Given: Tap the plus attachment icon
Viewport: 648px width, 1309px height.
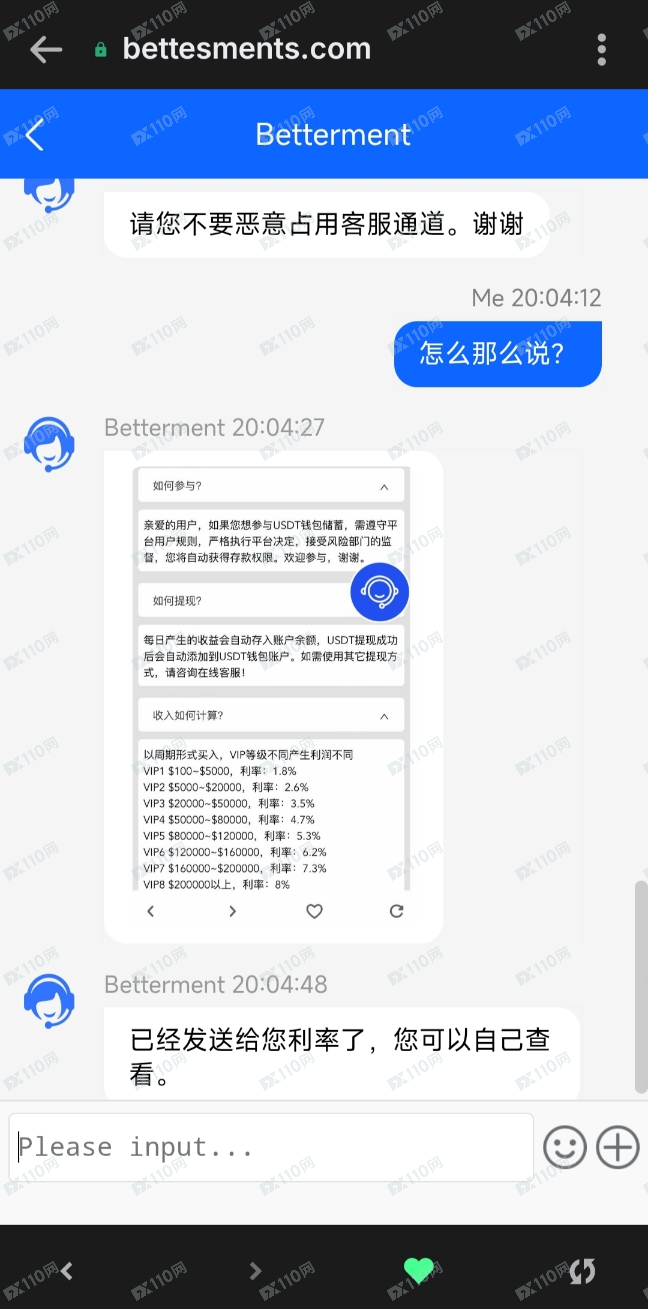Looking at the screenshot, I should [x=617, y=1147].
